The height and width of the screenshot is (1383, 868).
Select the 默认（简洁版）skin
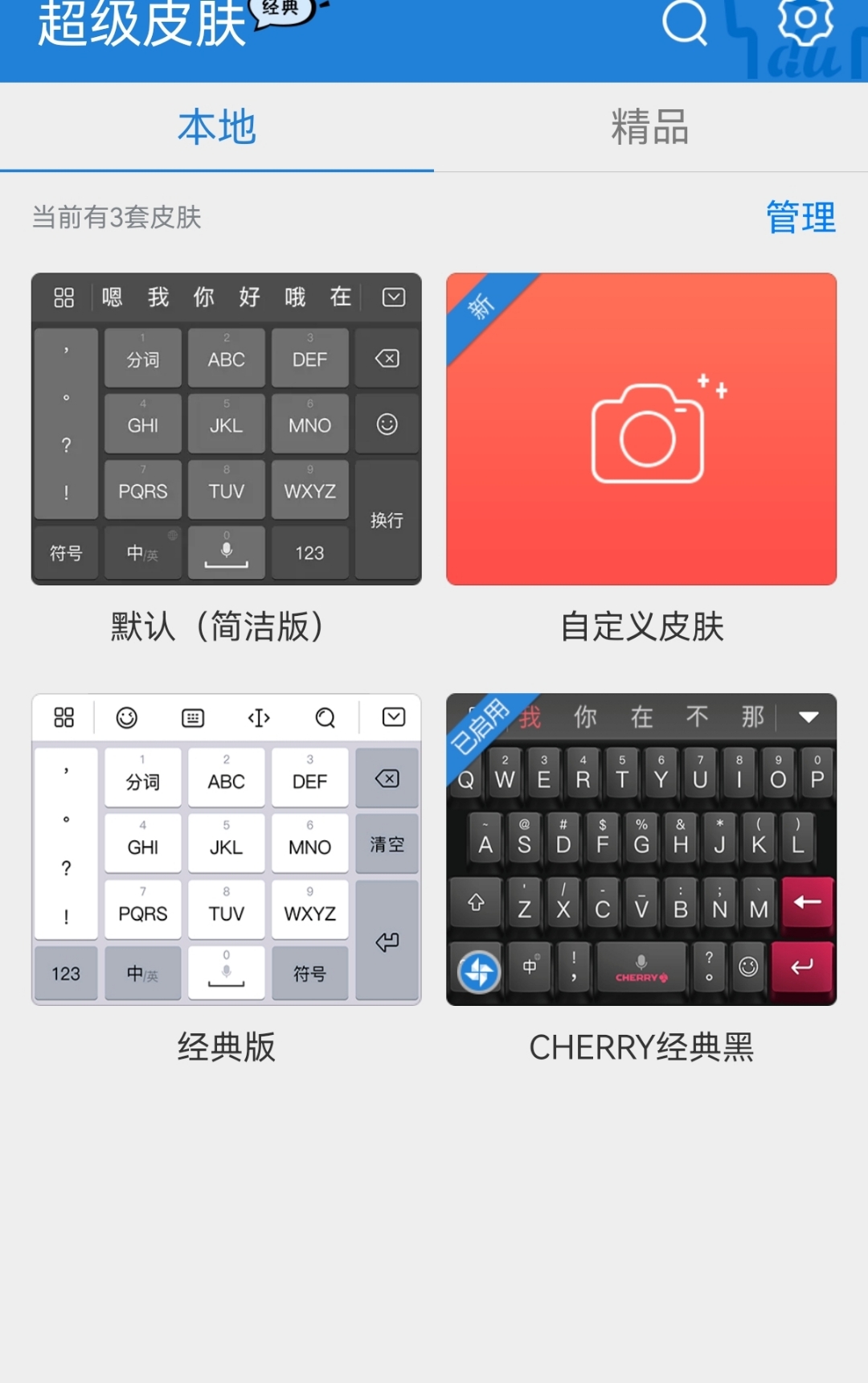[x=227, y=429]
